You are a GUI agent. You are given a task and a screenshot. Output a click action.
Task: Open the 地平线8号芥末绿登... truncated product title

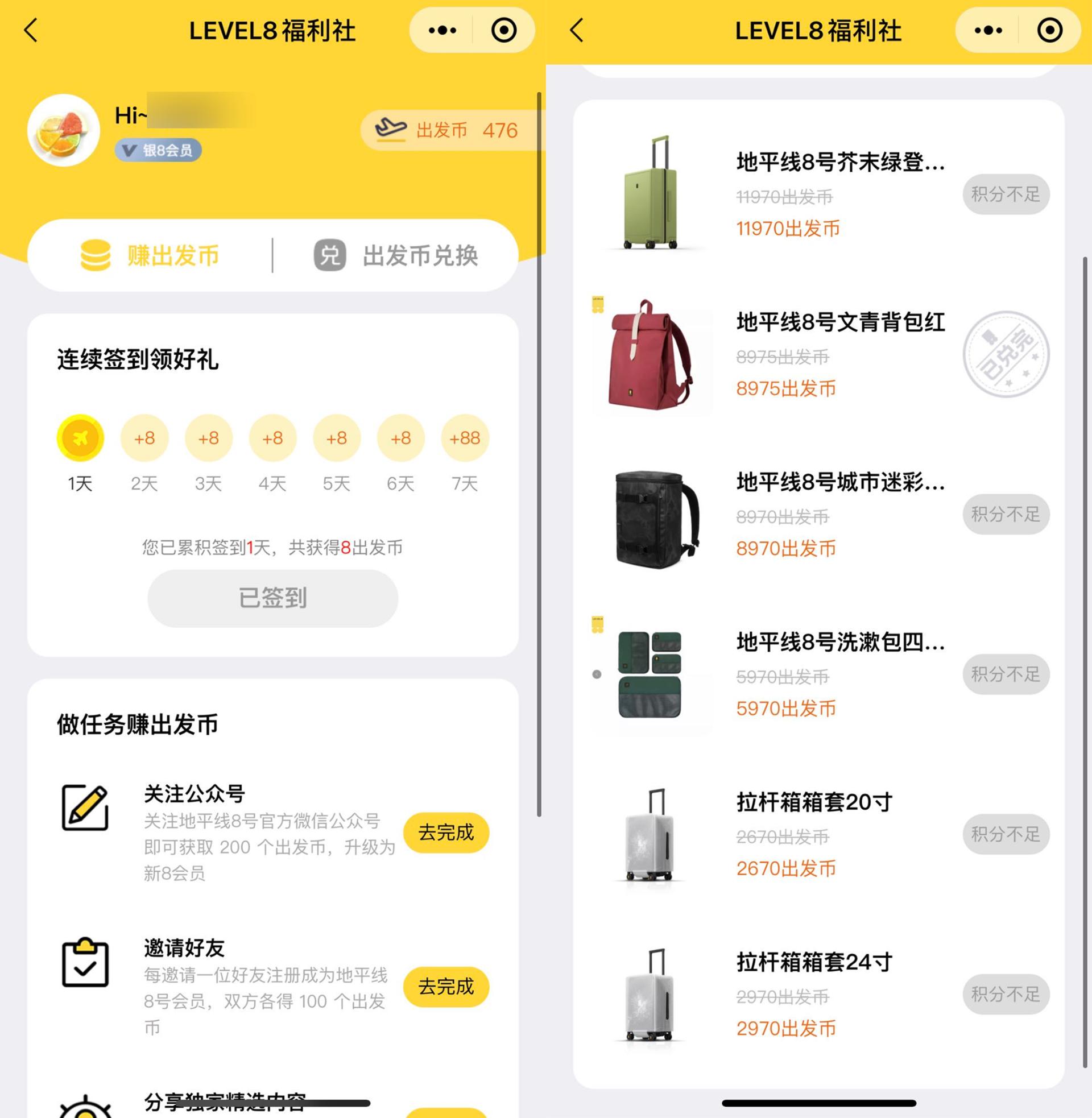point(839,165)
